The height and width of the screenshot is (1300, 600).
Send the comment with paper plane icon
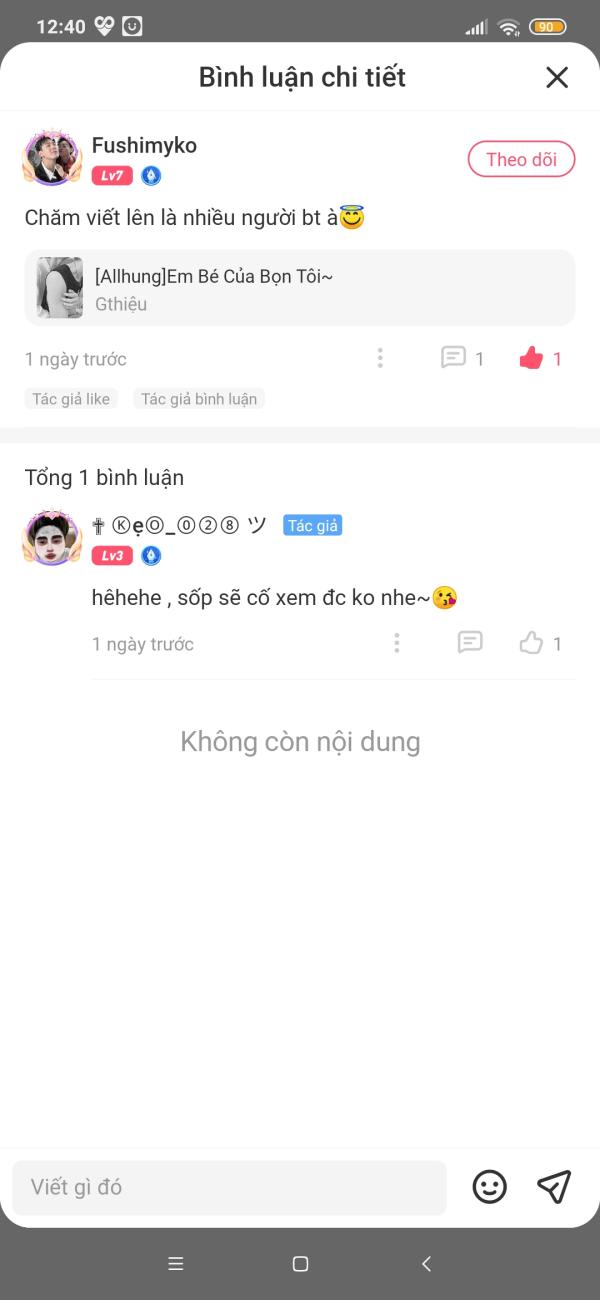coord(554,1187)
